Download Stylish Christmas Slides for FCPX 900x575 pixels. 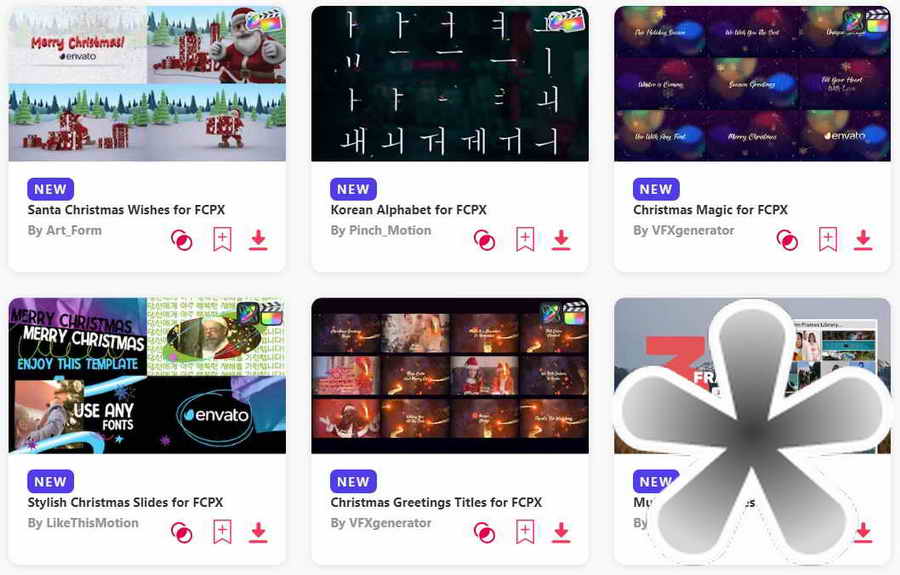[258, 533]
